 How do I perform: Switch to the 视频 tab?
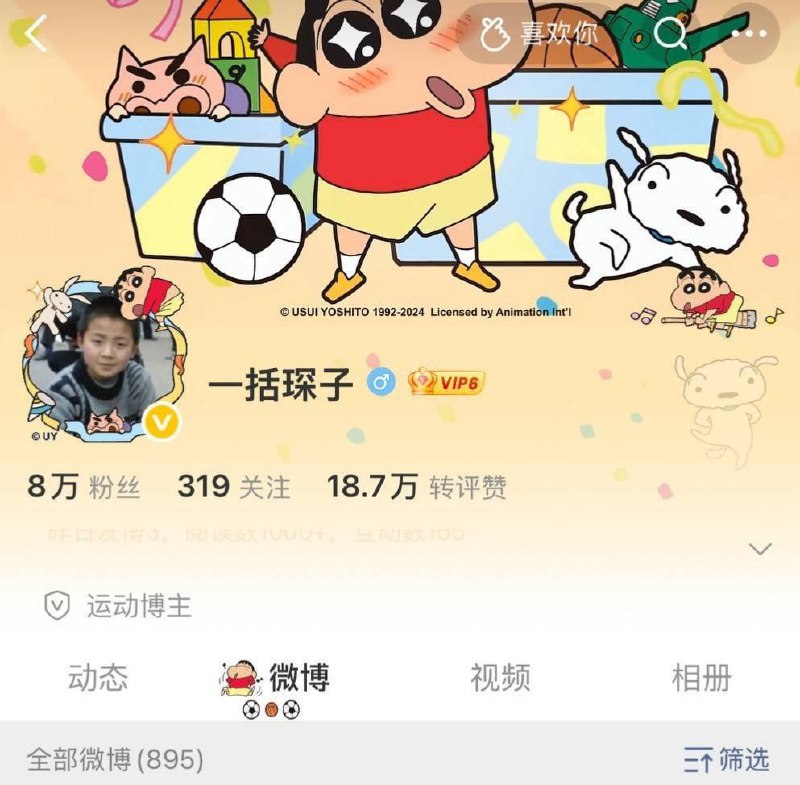click(x=500, y=678)
